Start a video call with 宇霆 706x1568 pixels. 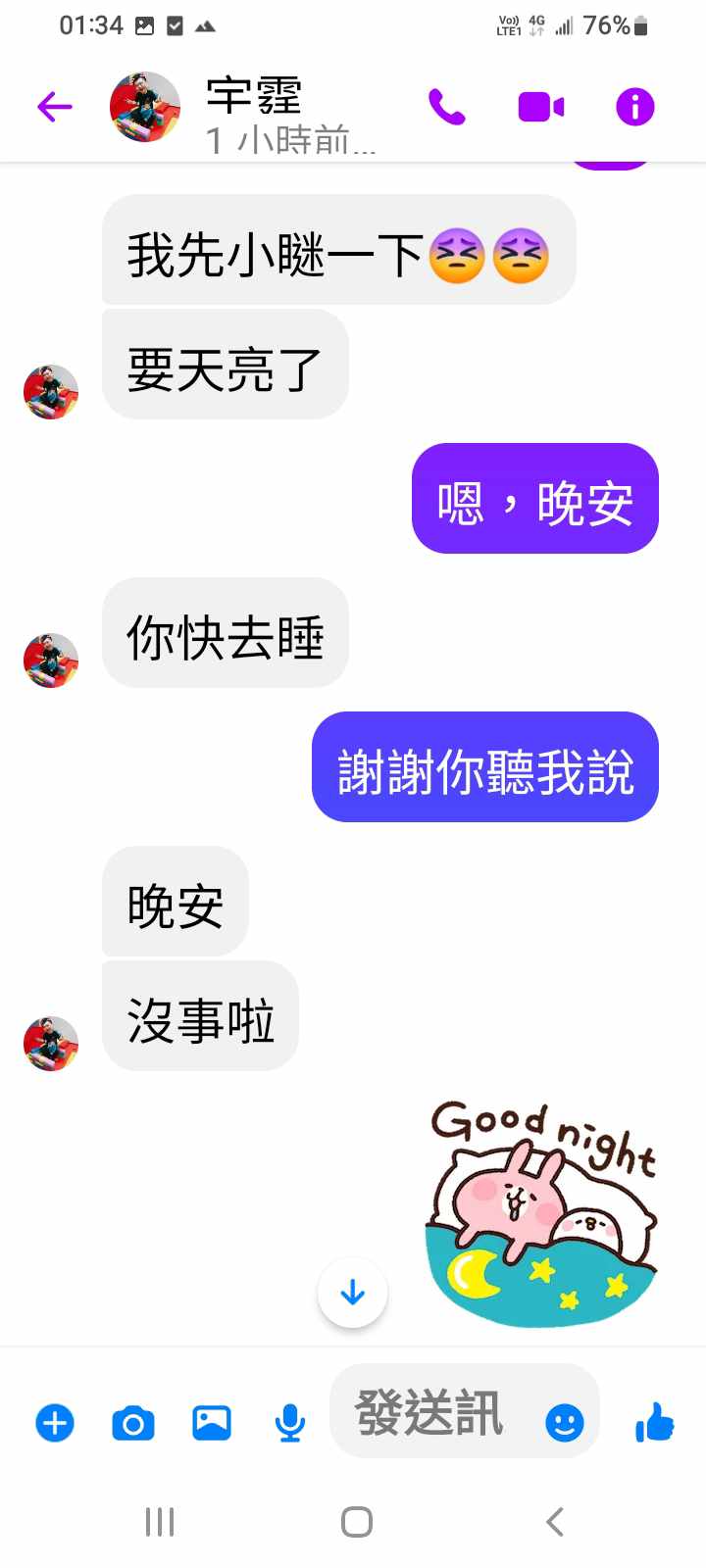tap(541, 107)
